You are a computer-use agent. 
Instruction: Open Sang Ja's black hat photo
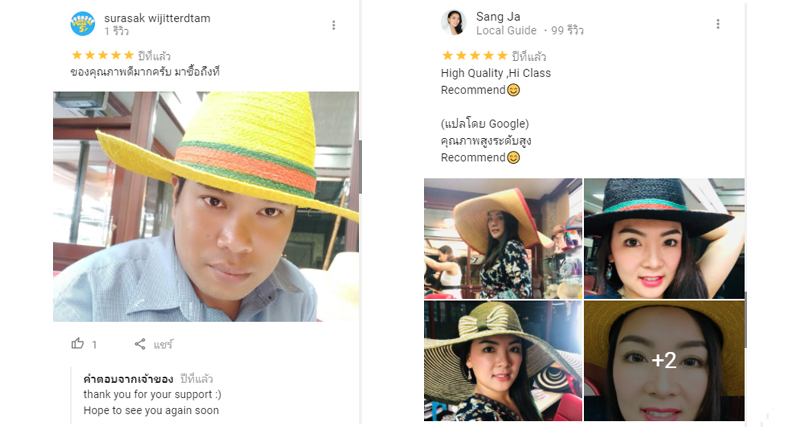pyautogui.click(x=664, y=238)
